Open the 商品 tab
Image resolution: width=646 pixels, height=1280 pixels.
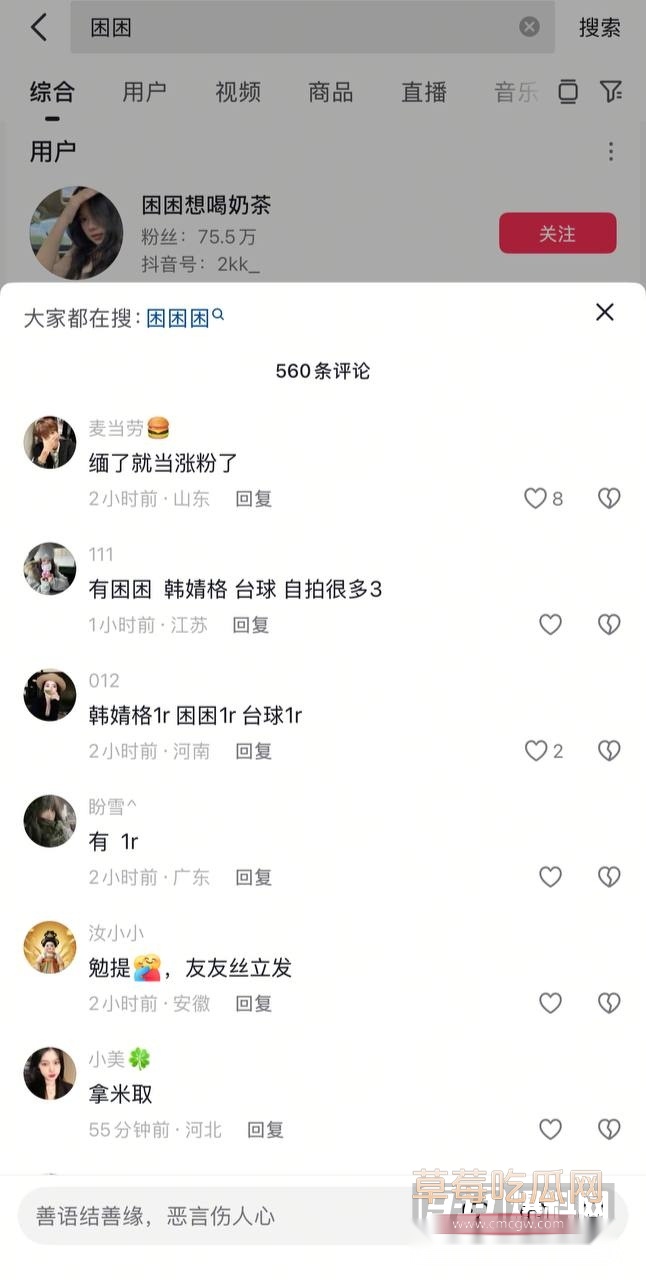pos(330,93)
